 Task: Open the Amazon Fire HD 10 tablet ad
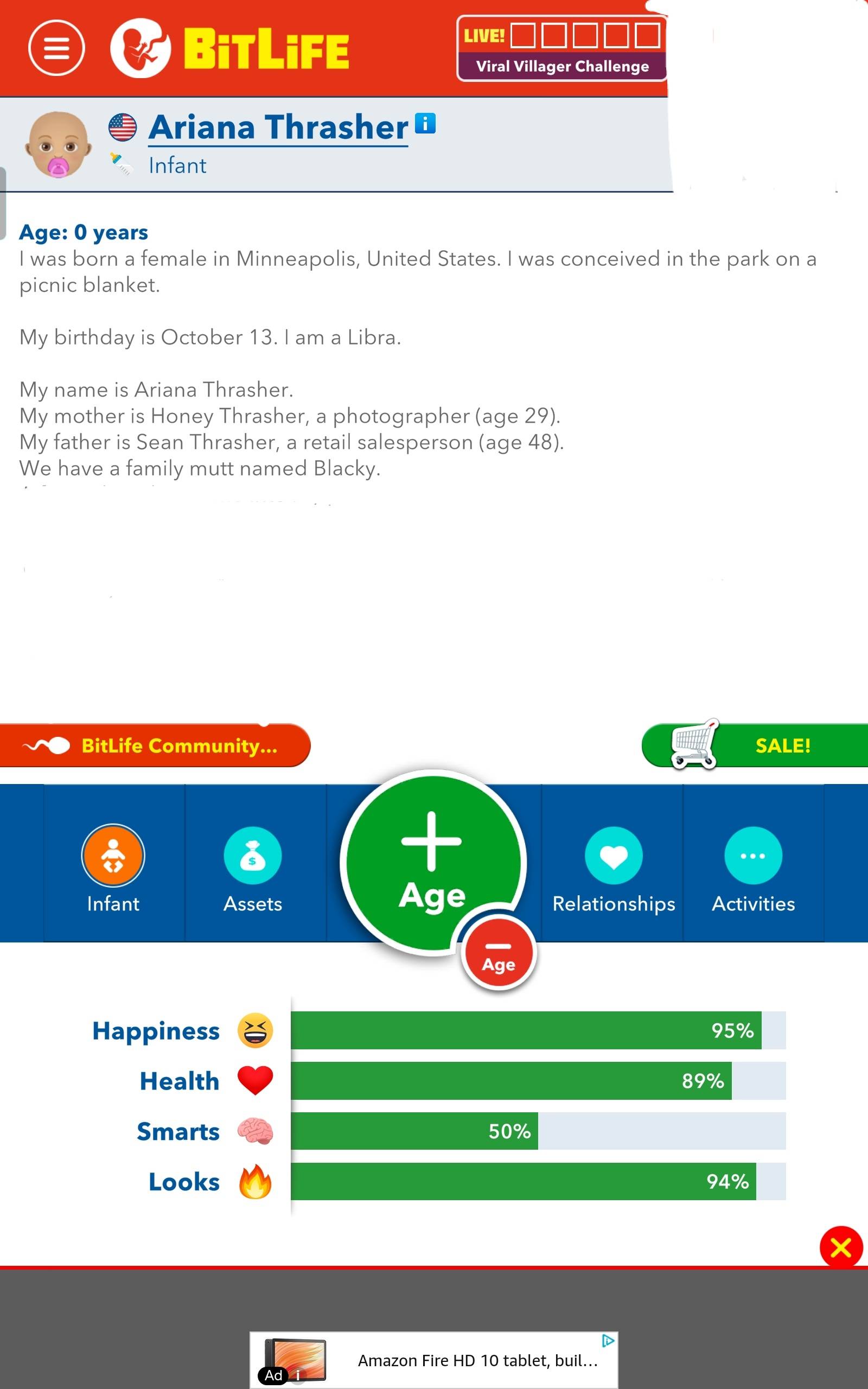[x=434, y=1360]
